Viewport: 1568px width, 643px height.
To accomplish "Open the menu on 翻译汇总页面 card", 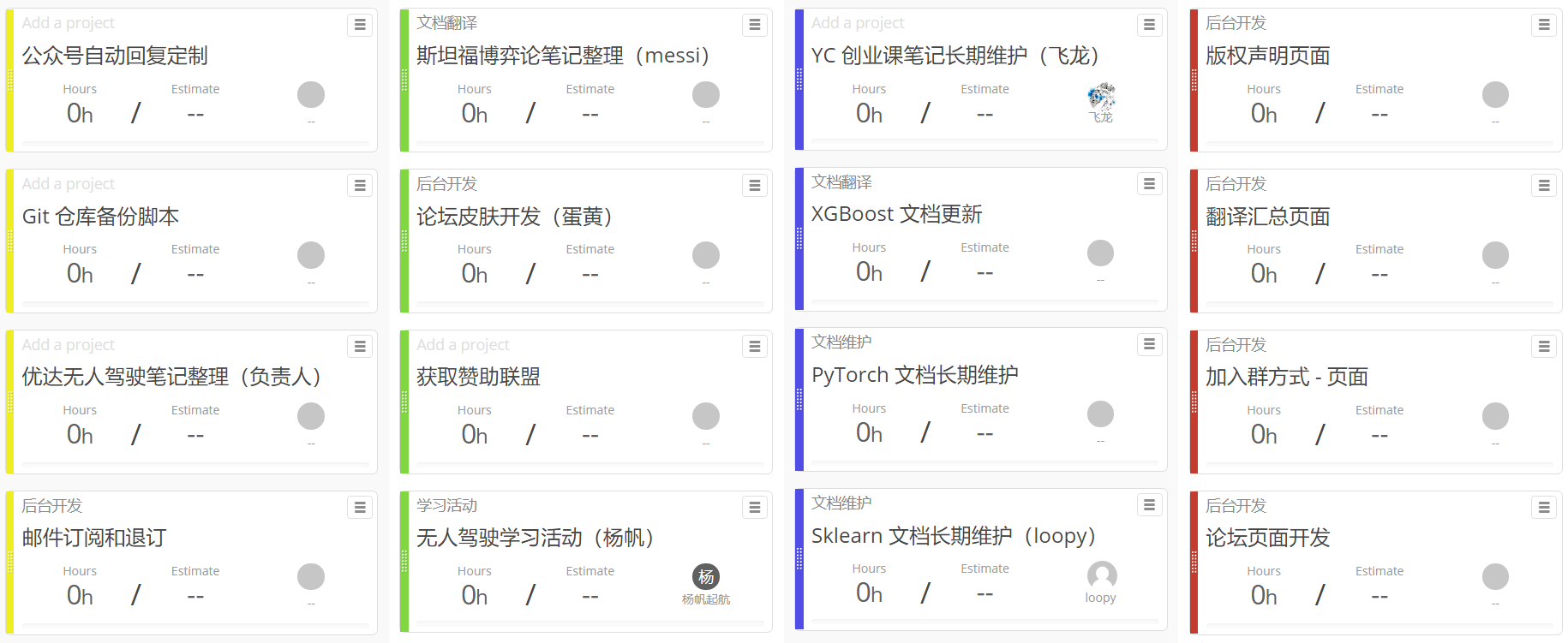I will pos(1544,186).
